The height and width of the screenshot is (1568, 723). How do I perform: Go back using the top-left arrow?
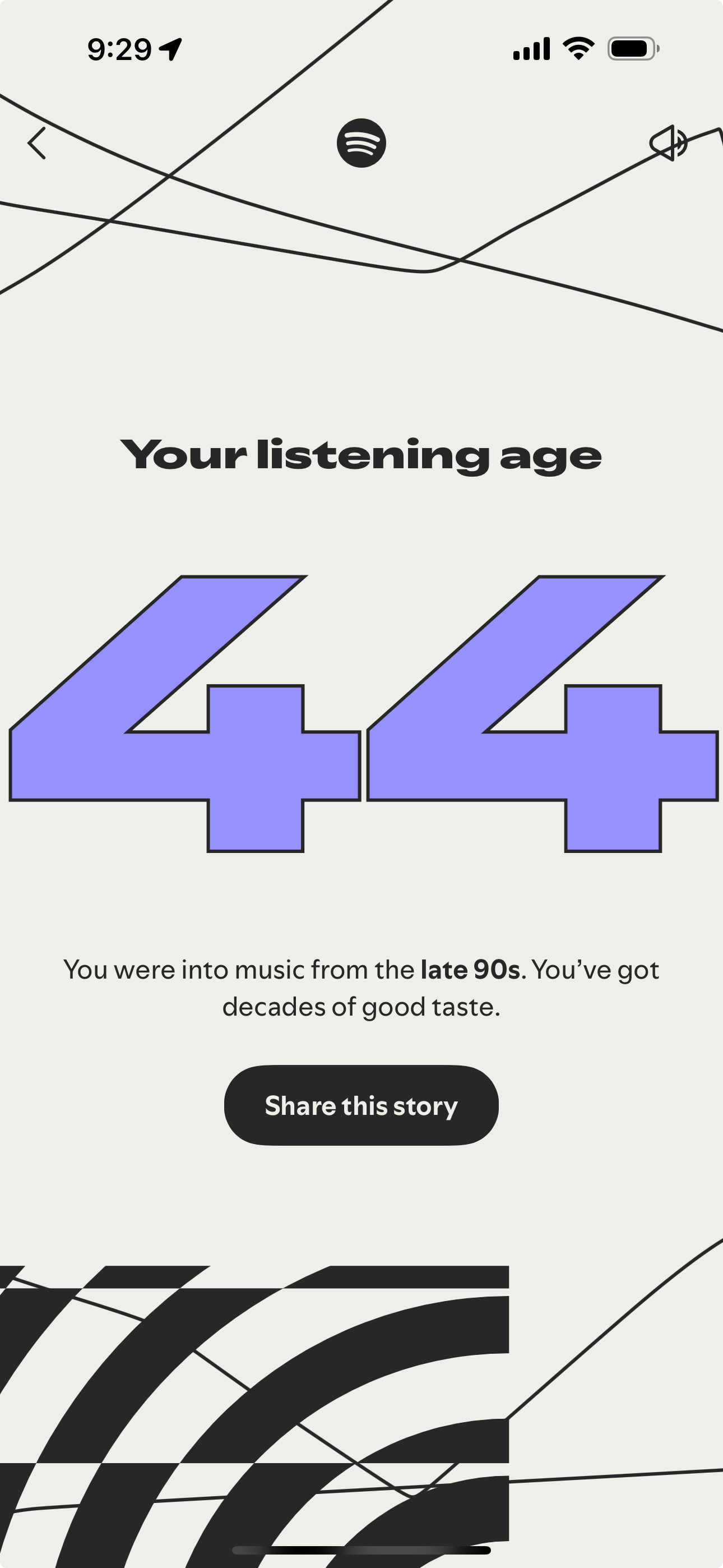click(x=37, y=144)
